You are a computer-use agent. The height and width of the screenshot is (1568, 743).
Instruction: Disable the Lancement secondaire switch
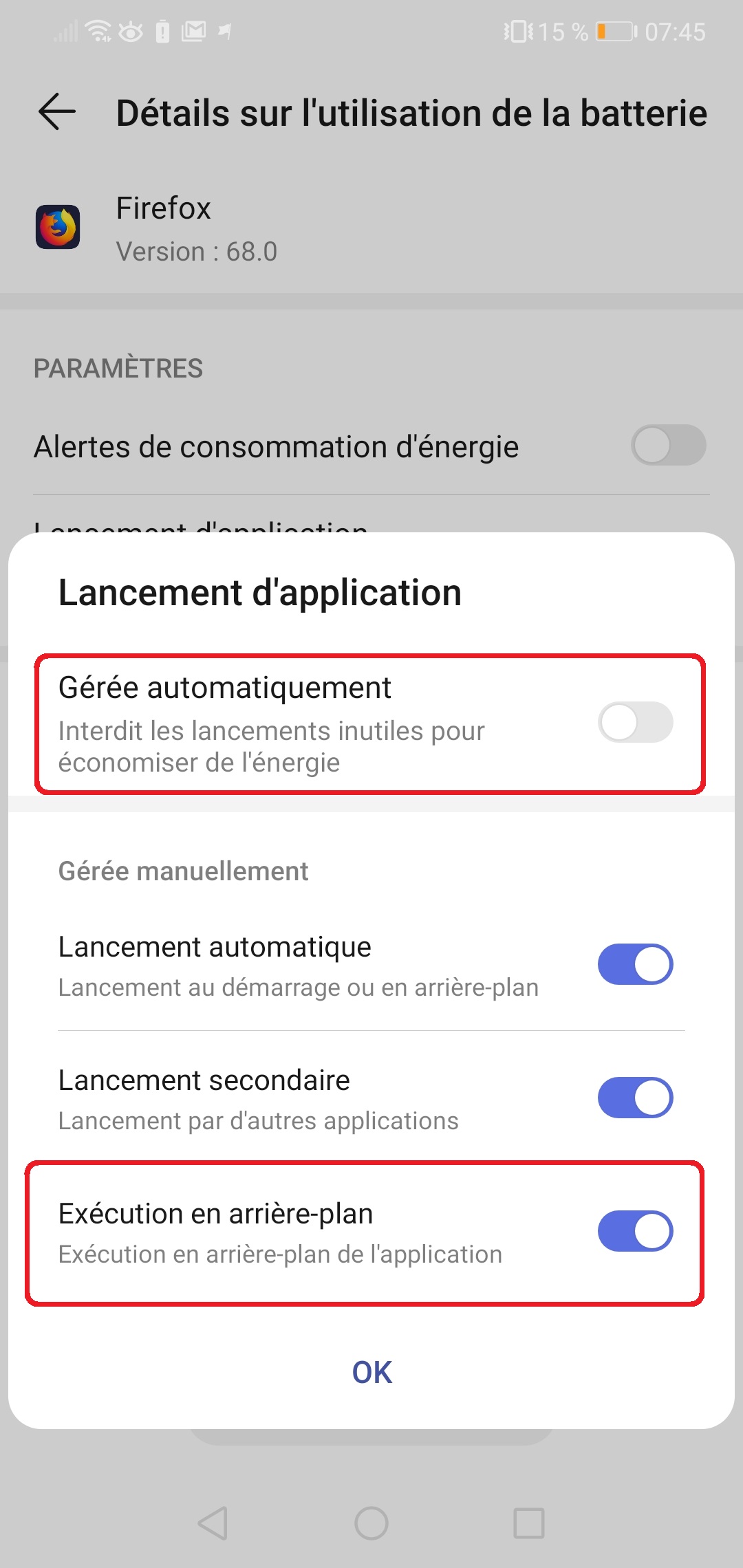[635, 1098]
